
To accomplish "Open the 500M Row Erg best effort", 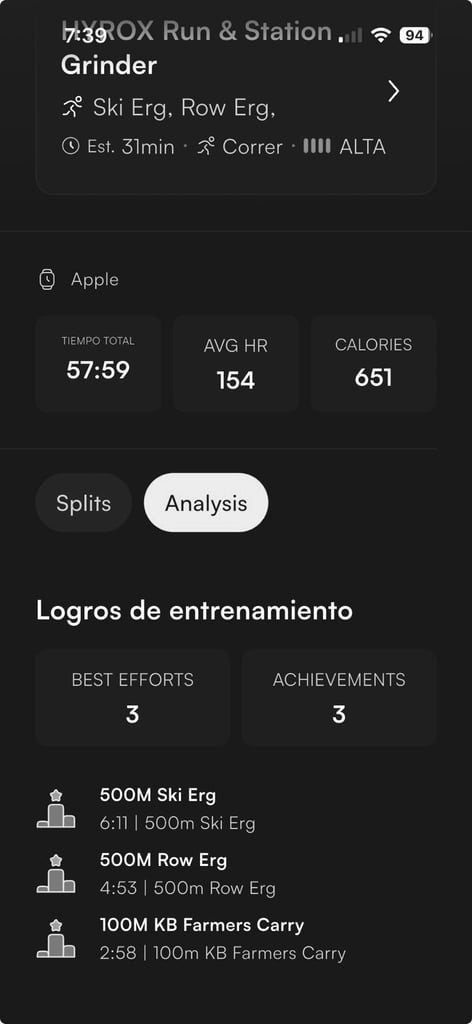I will pos(236,874).
